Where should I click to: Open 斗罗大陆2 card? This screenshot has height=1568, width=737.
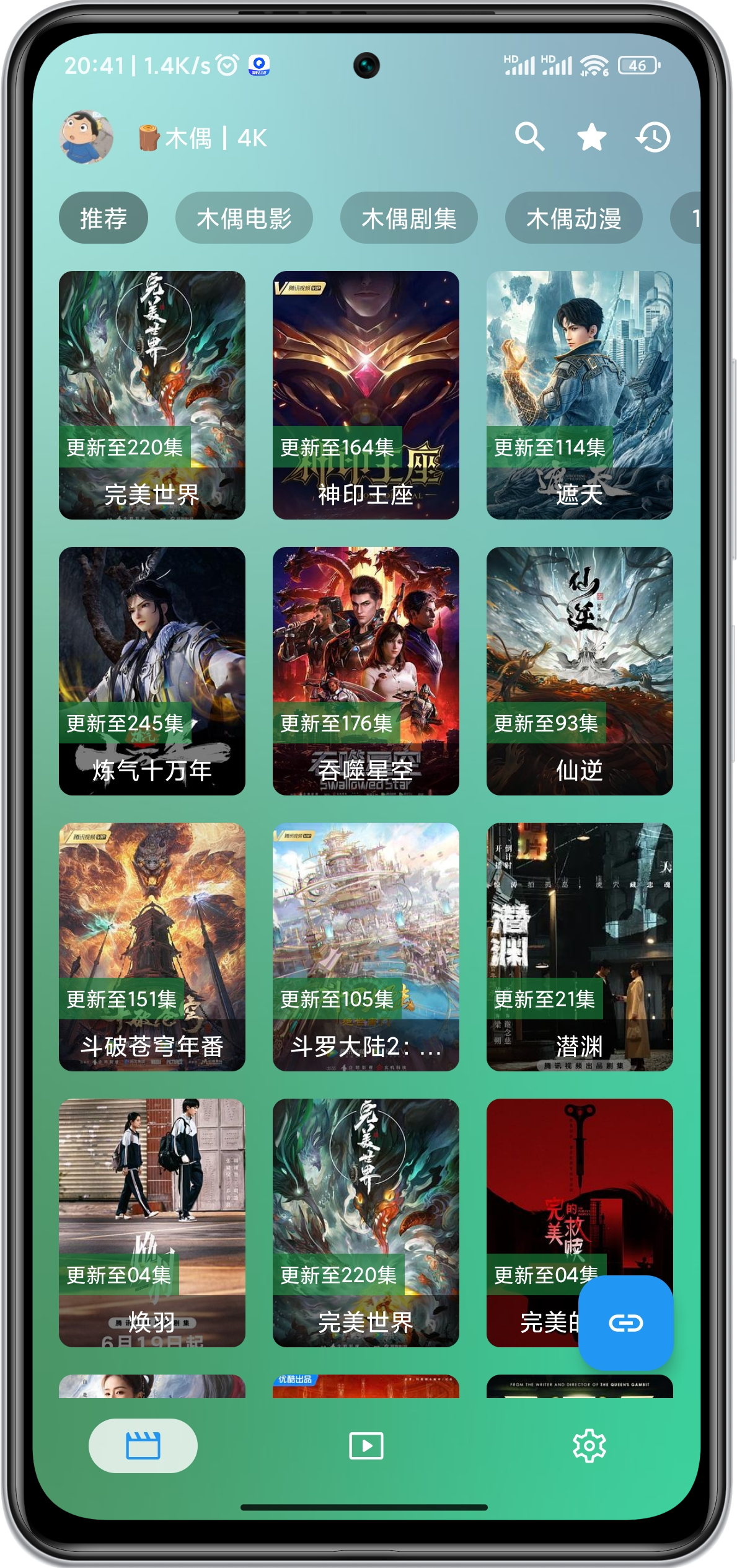(x=366, y=947)
